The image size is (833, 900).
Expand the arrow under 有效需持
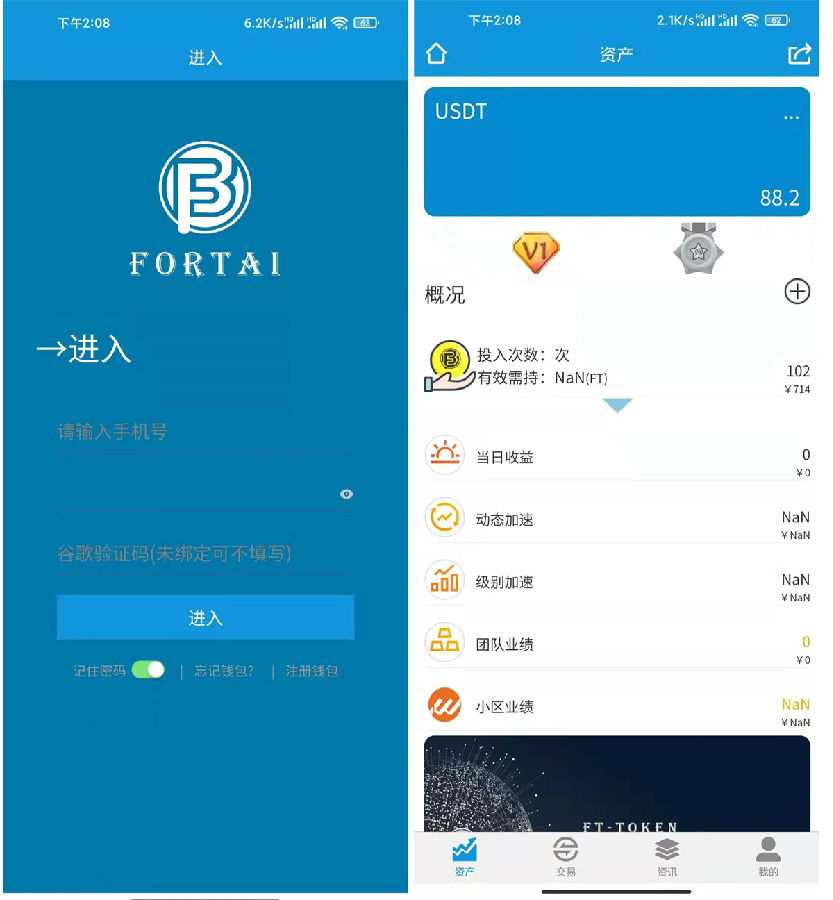pos(617,405)
